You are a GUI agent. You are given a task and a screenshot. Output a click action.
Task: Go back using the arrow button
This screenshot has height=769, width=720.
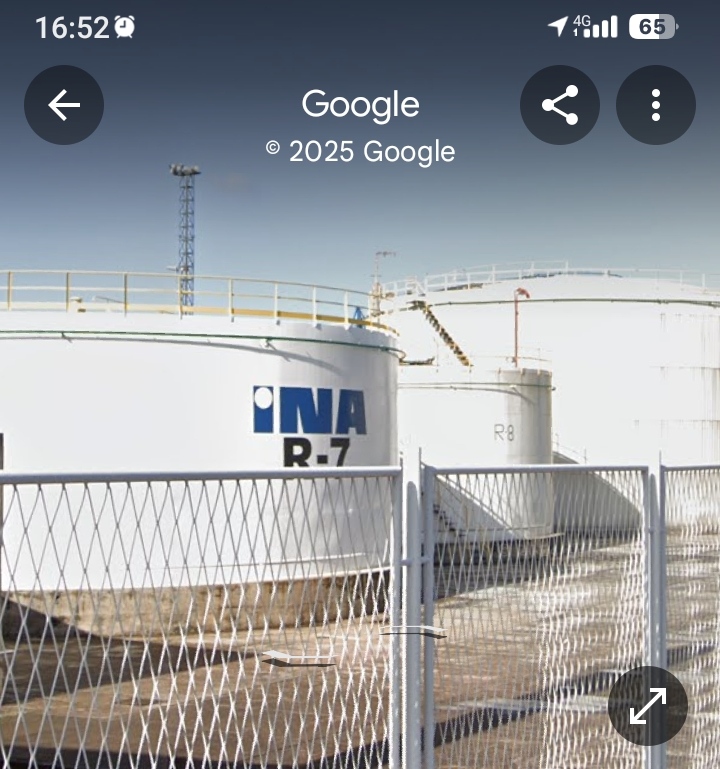[x=64, y=105]
